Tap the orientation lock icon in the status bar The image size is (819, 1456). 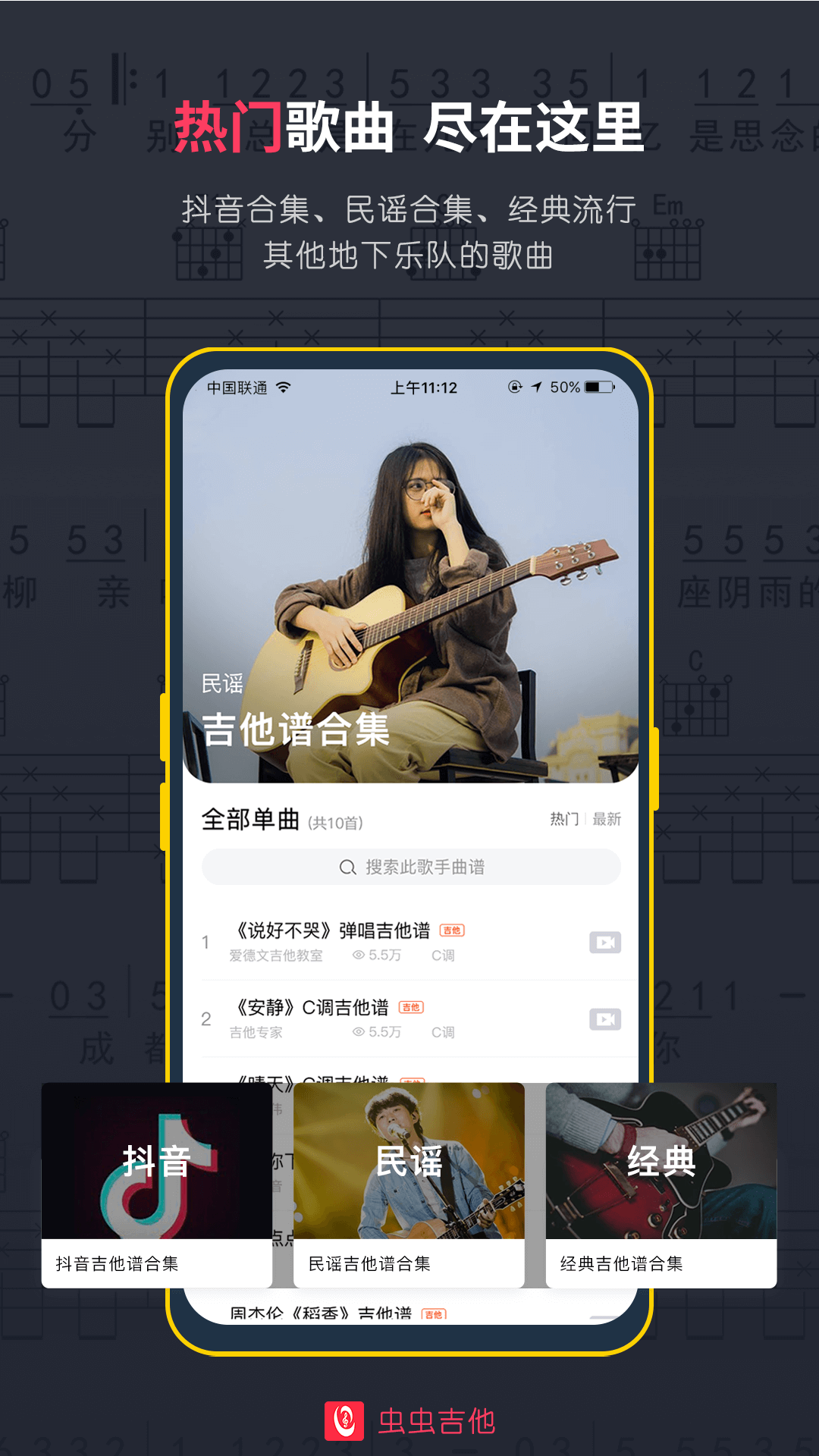[x=514, y=387]
